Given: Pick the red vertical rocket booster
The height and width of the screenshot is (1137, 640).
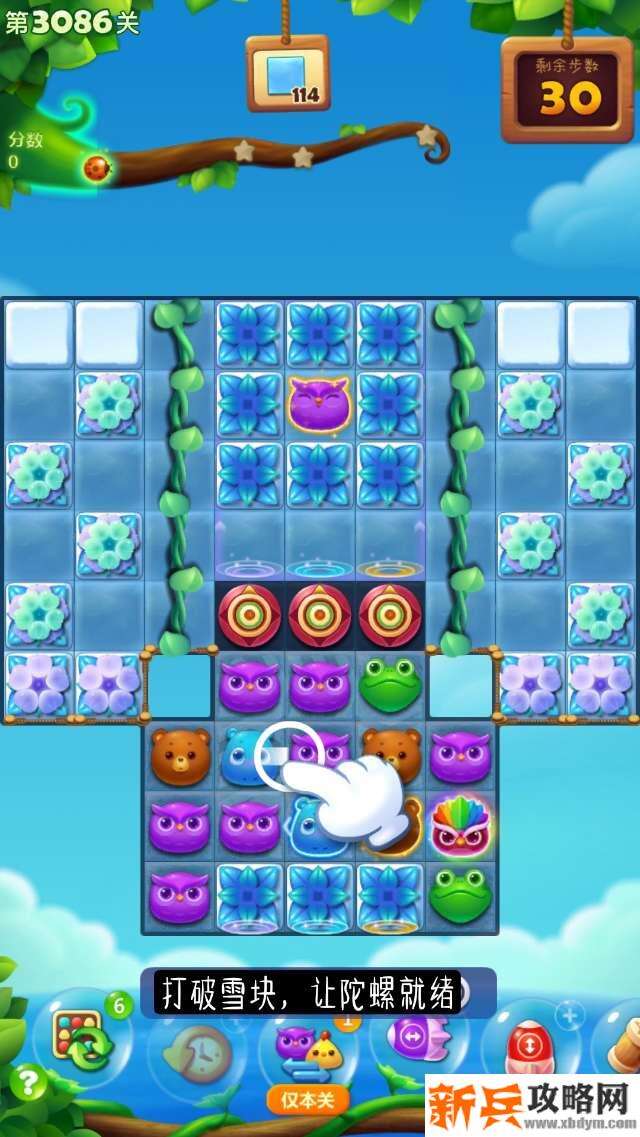Looking at the screenshot, I should point(525,1047).
